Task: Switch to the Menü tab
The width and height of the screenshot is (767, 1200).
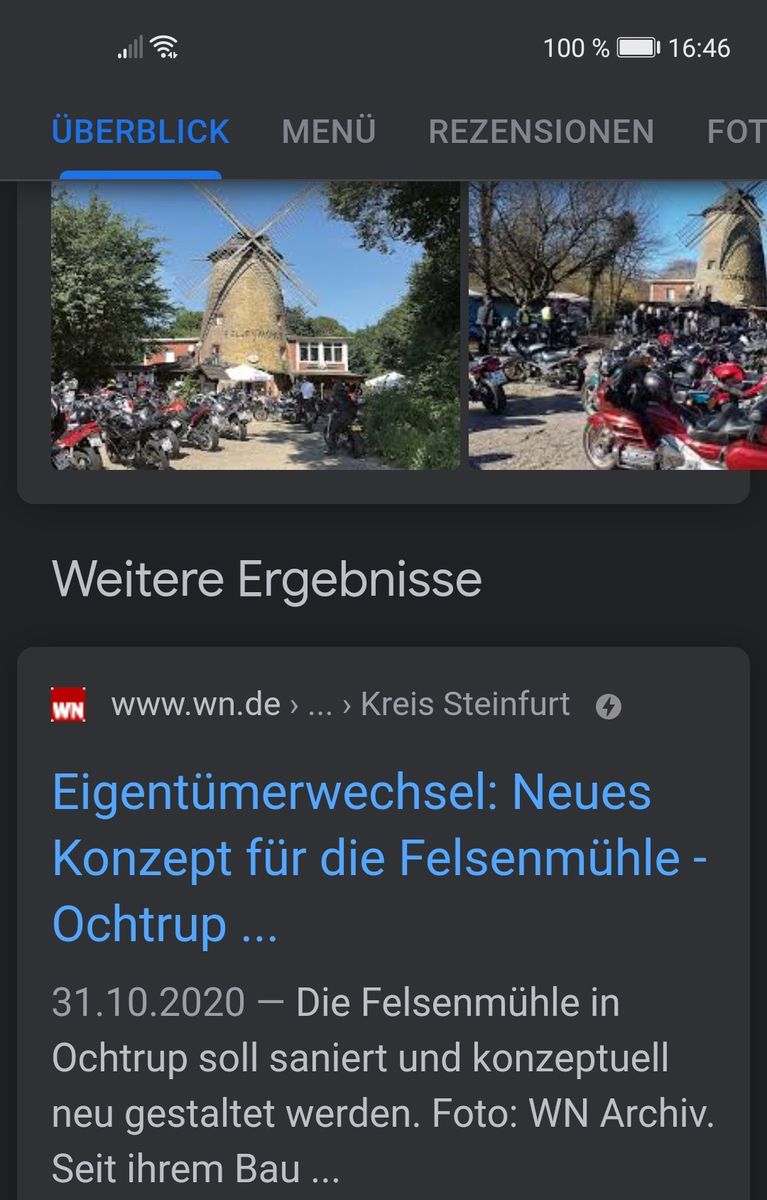Action: click(328, 132)
